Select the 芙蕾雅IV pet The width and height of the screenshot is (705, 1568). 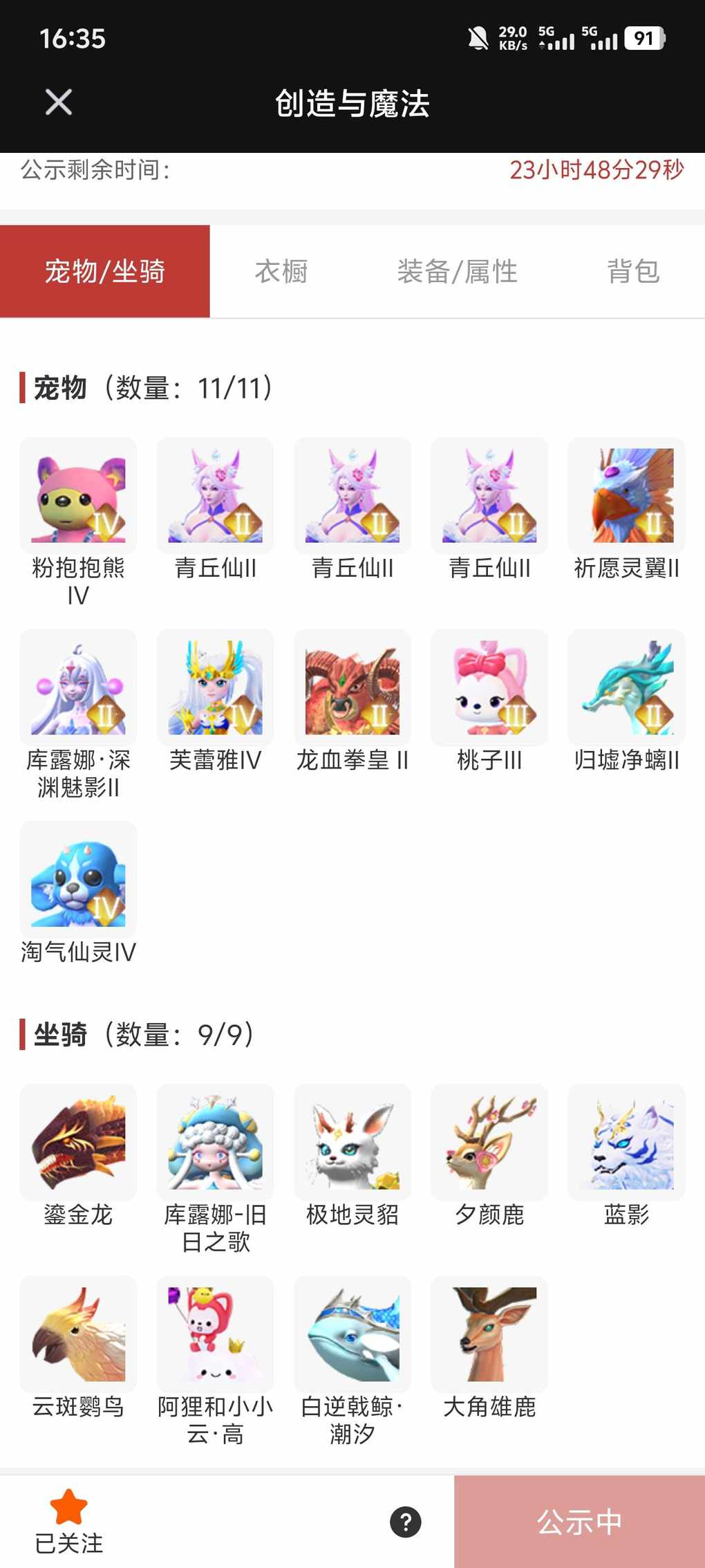(x=215, y=688)
